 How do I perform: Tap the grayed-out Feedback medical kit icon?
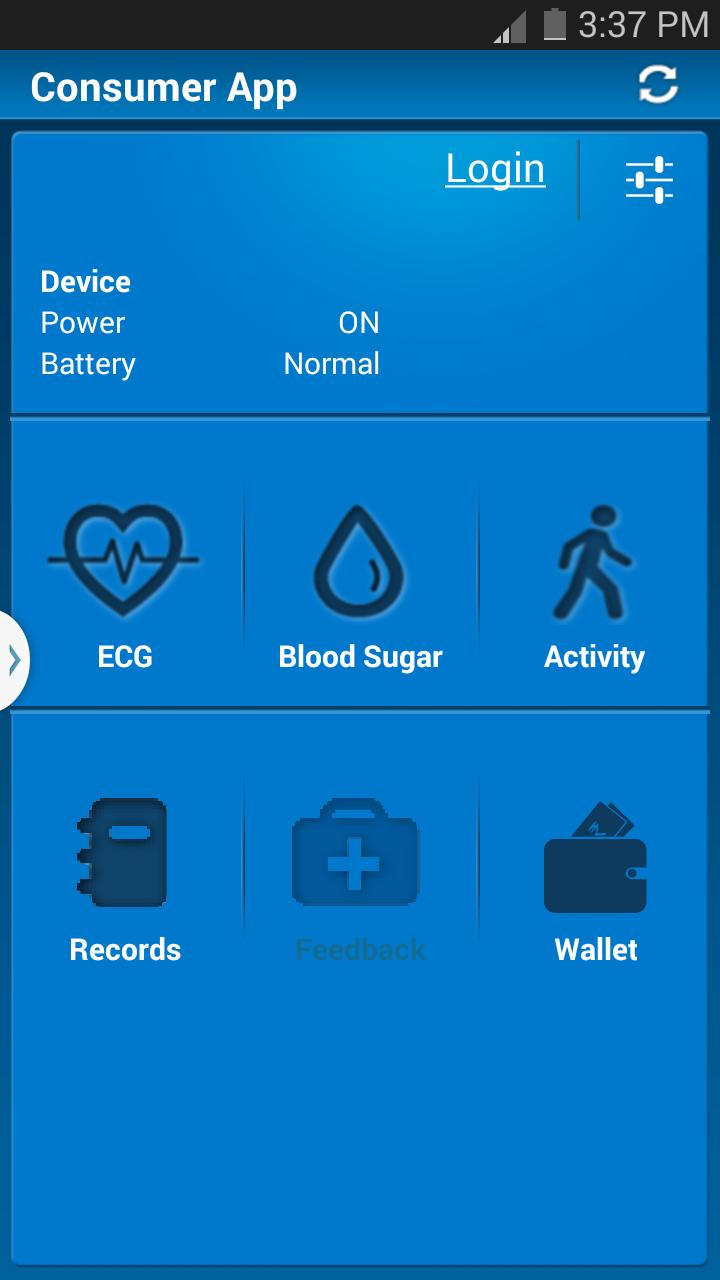pos(358,852)
